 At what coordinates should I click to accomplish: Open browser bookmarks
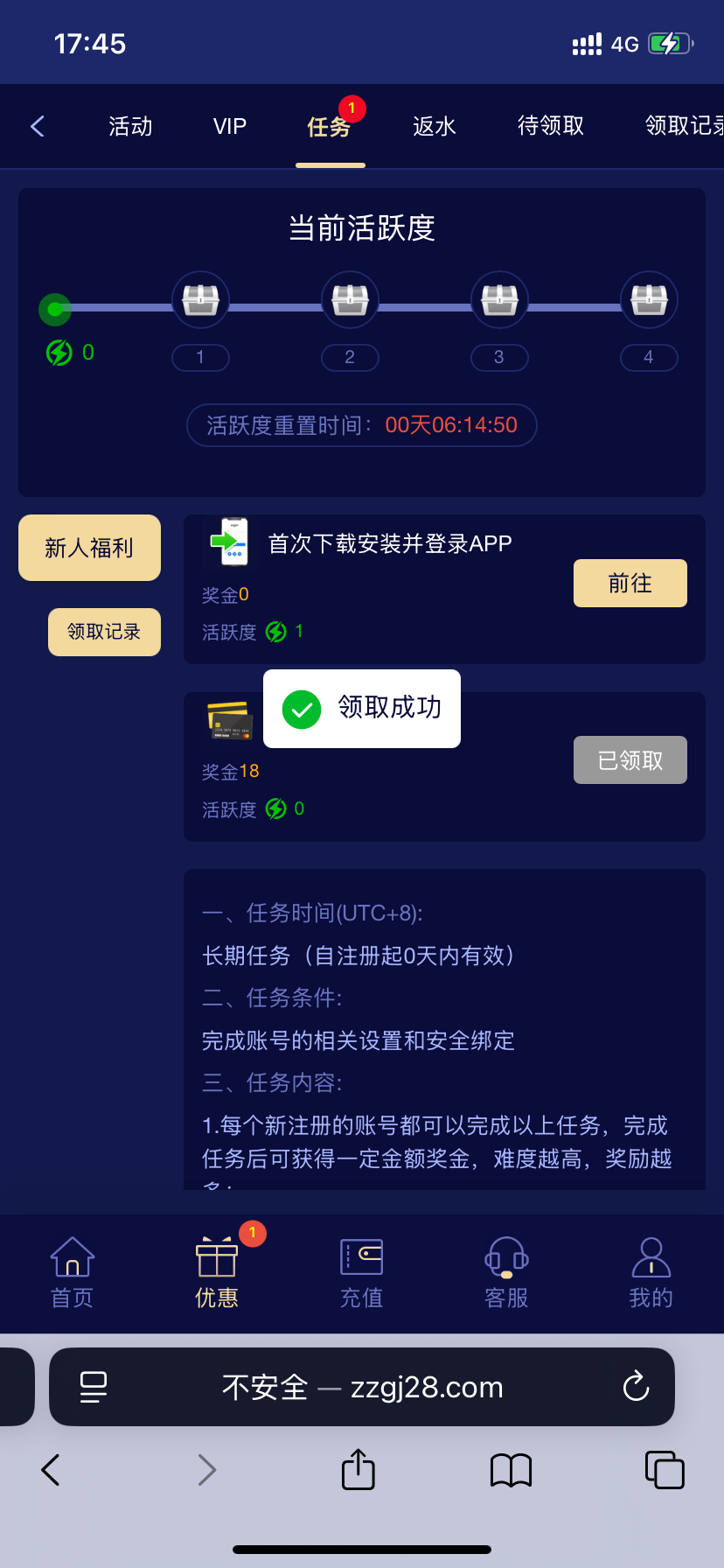512,1470
